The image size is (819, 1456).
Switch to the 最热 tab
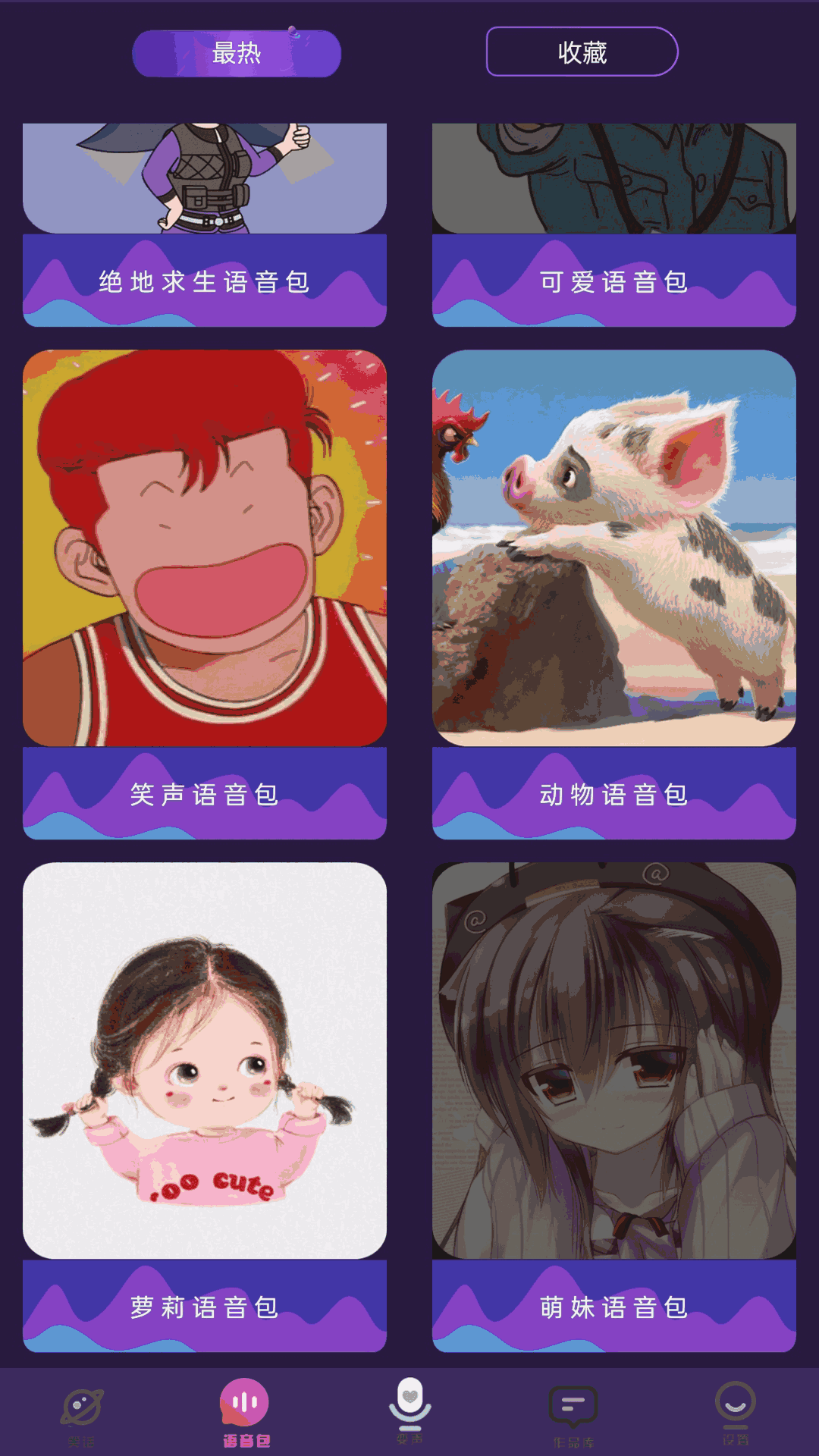(x=237, y=53)
